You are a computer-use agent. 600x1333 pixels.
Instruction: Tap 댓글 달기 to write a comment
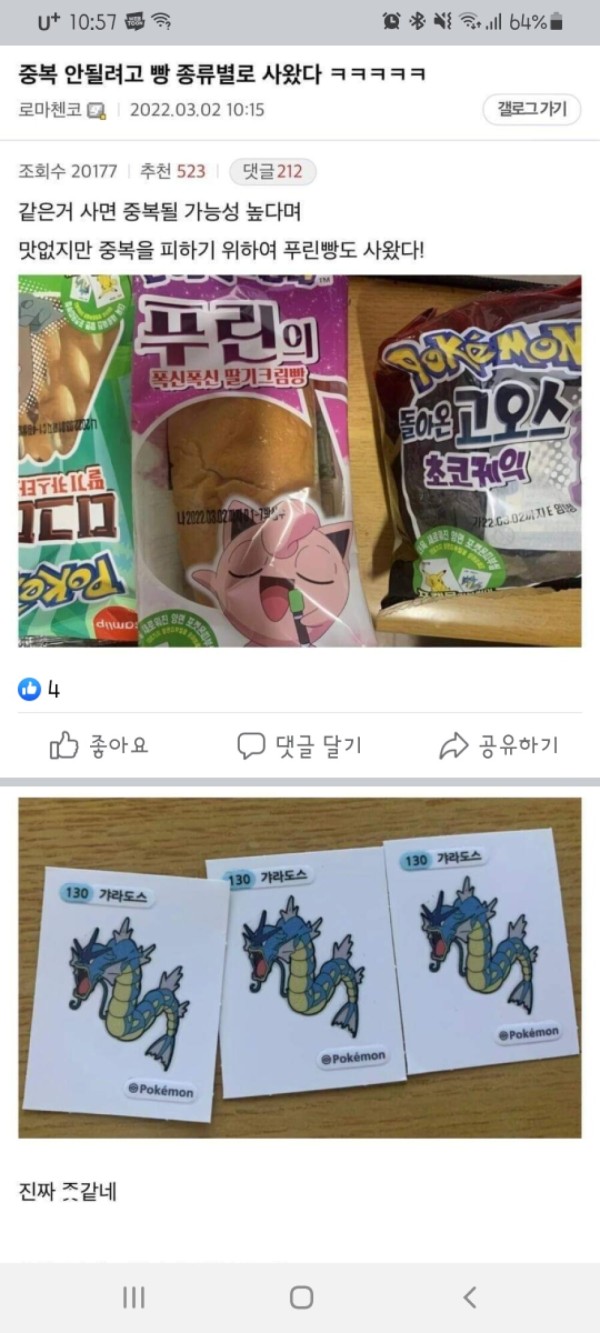[x=299, y=745]
